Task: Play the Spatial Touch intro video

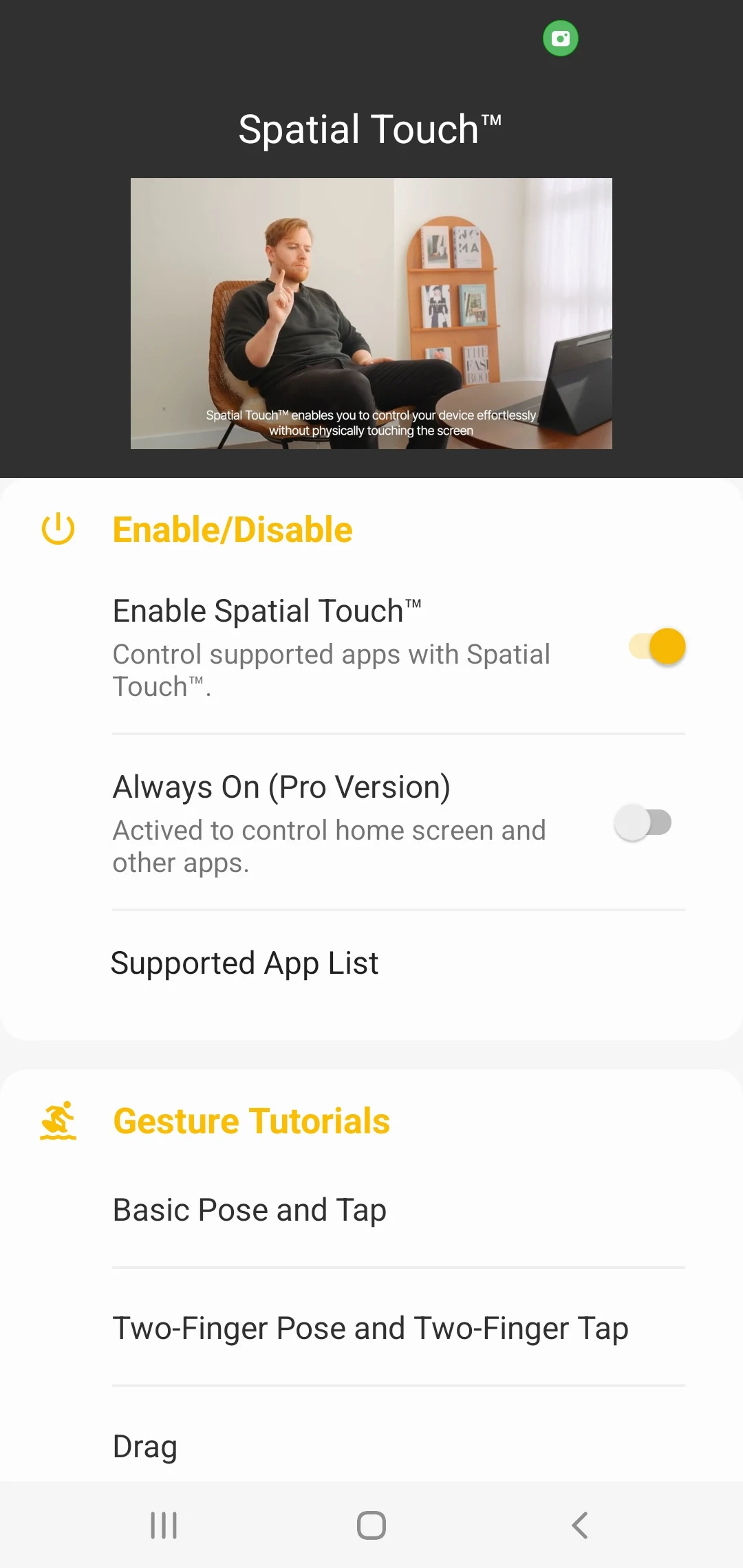Action: tap(371, 314)
